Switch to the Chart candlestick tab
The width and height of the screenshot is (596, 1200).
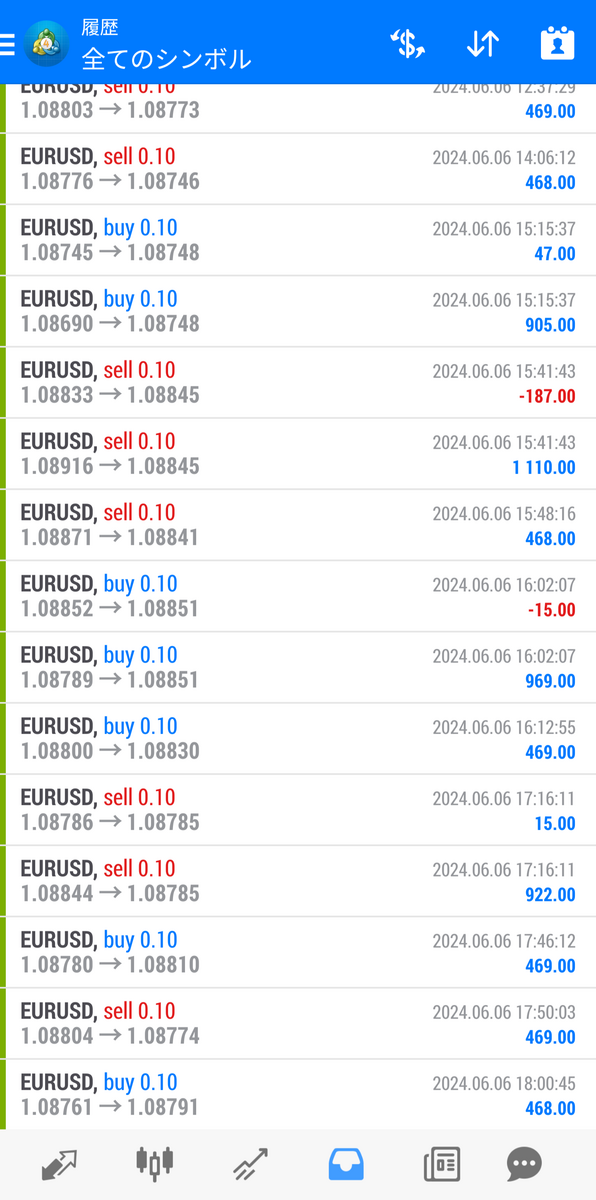154,1163
